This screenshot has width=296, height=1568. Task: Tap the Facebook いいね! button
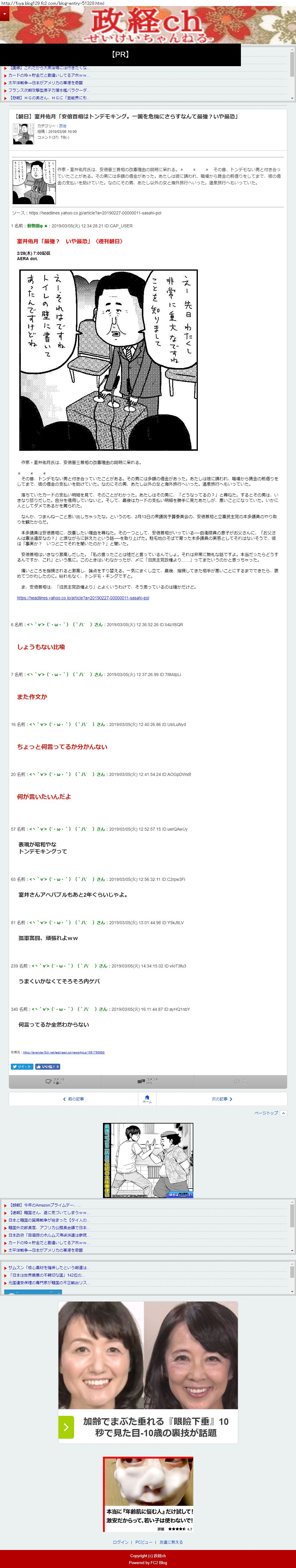pos(48,1066)
